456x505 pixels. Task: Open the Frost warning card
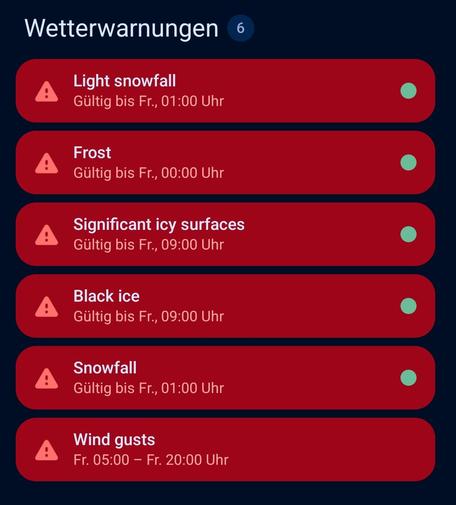point(225,162)
